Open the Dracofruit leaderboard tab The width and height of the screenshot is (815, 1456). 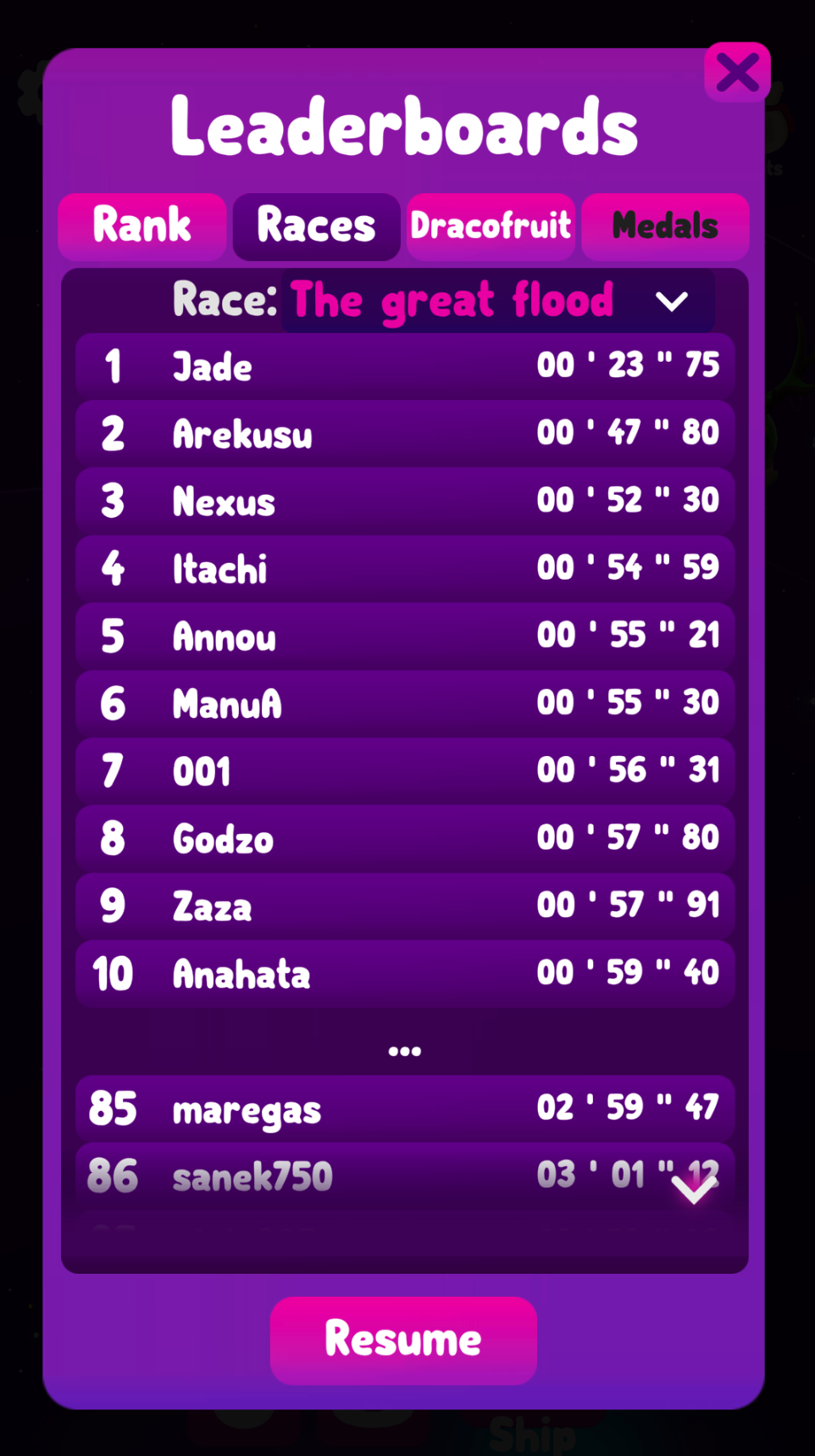(x=491, y=225)
